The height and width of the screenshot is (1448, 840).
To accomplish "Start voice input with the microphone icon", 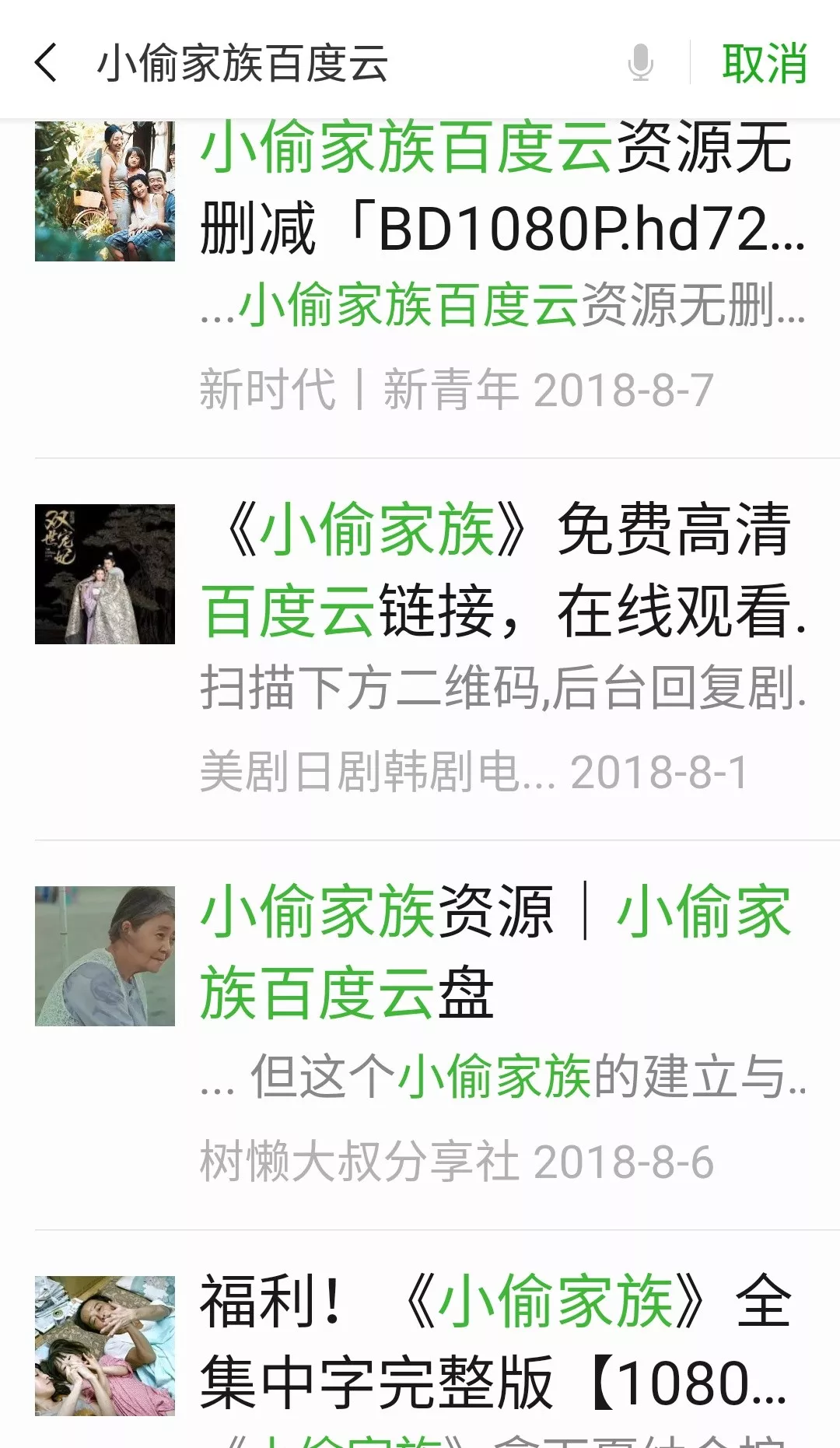I will (640, 62).
